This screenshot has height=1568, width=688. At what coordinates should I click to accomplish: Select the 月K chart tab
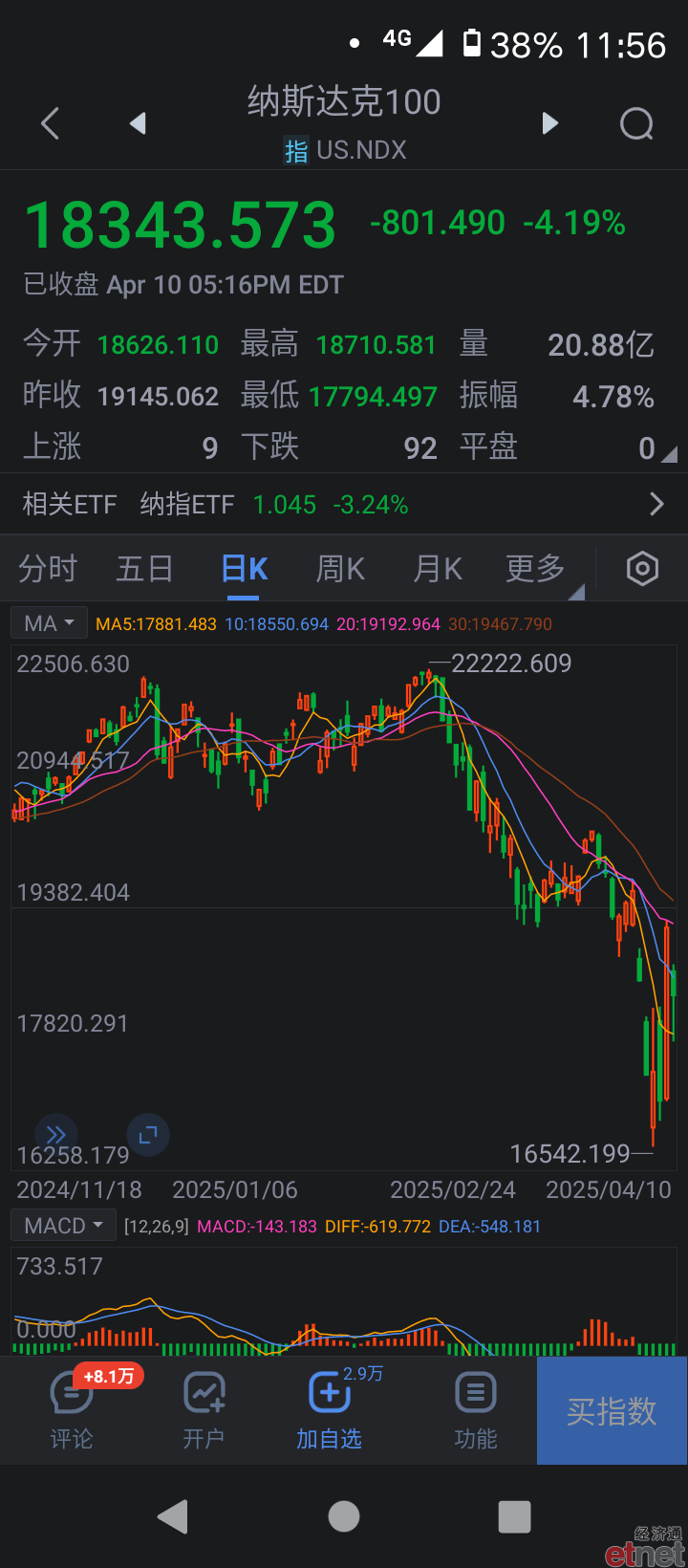point(438,569)
